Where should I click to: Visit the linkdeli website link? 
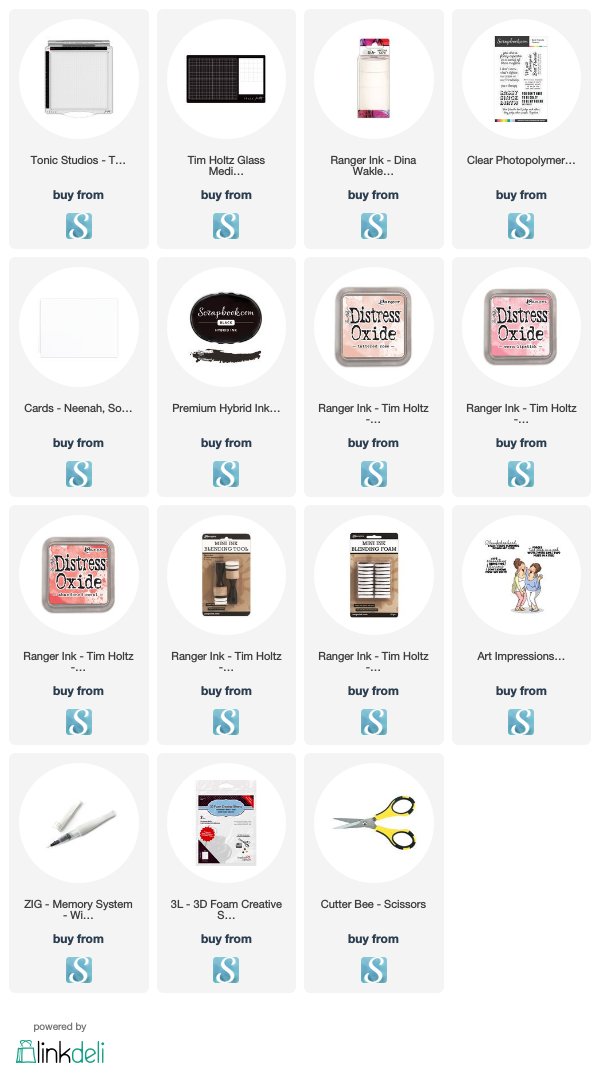tap(60, 1049)
